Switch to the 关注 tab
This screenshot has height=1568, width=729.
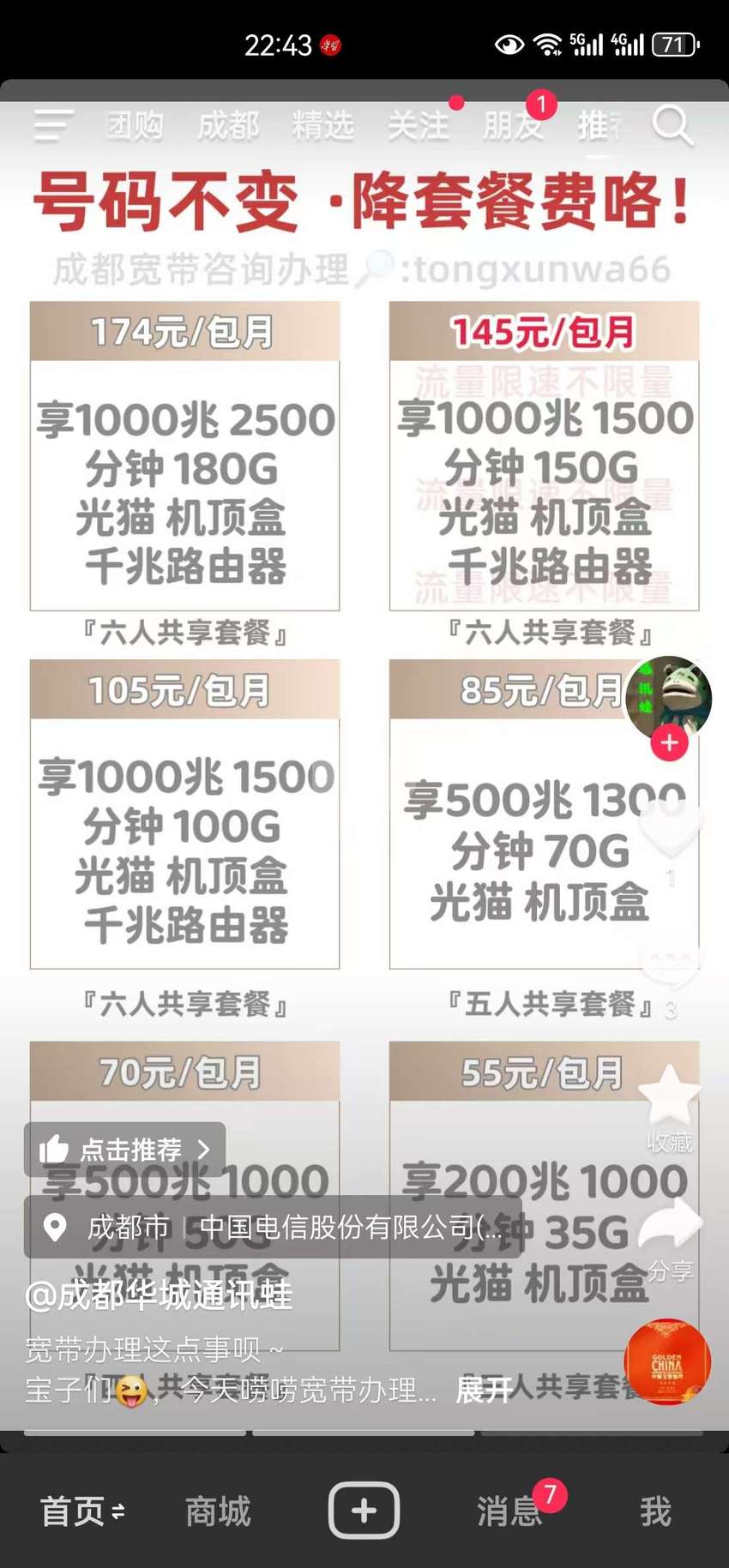(418, 125)
